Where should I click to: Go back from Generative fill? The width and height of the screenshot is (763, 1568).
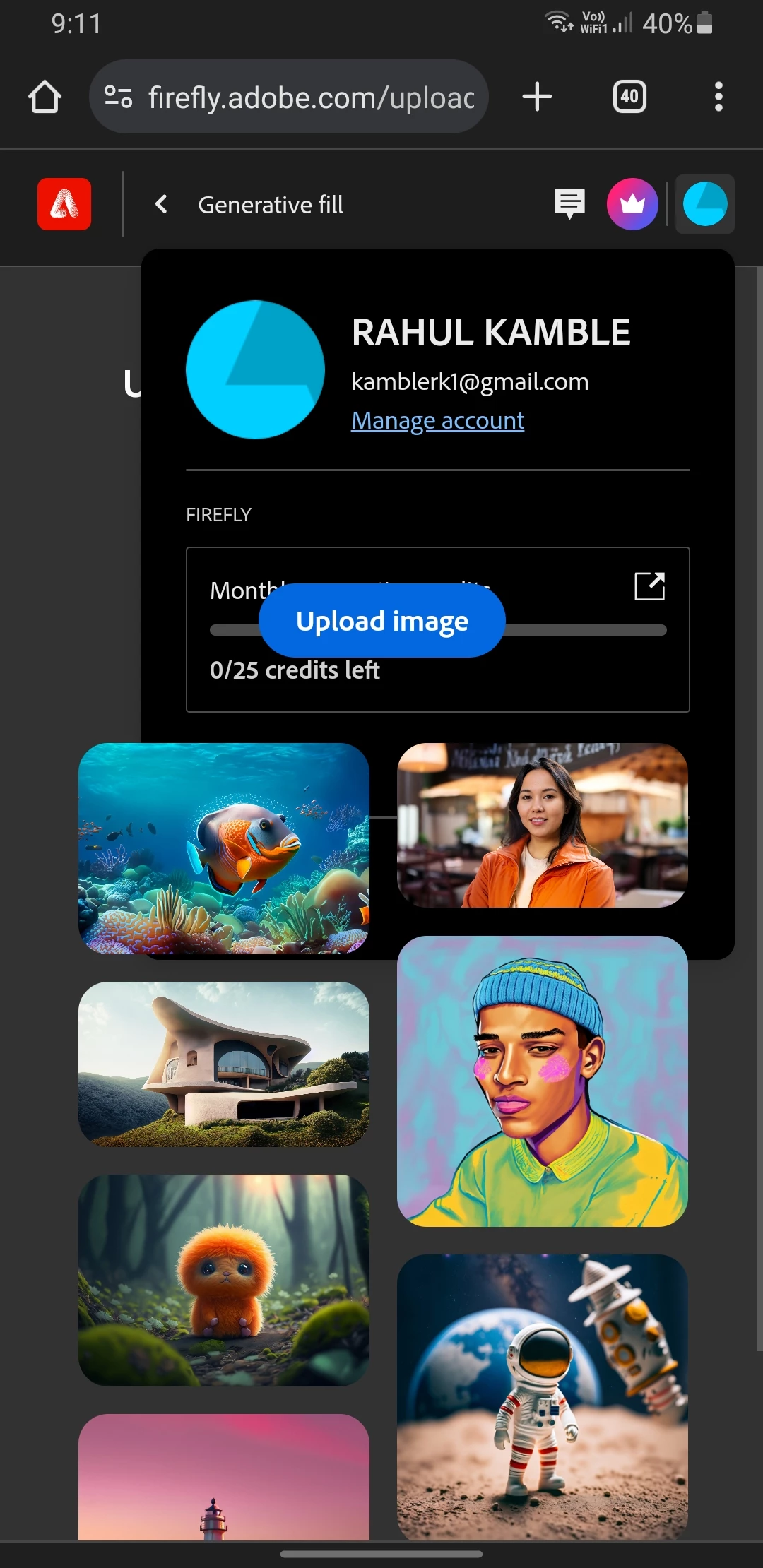161,204
